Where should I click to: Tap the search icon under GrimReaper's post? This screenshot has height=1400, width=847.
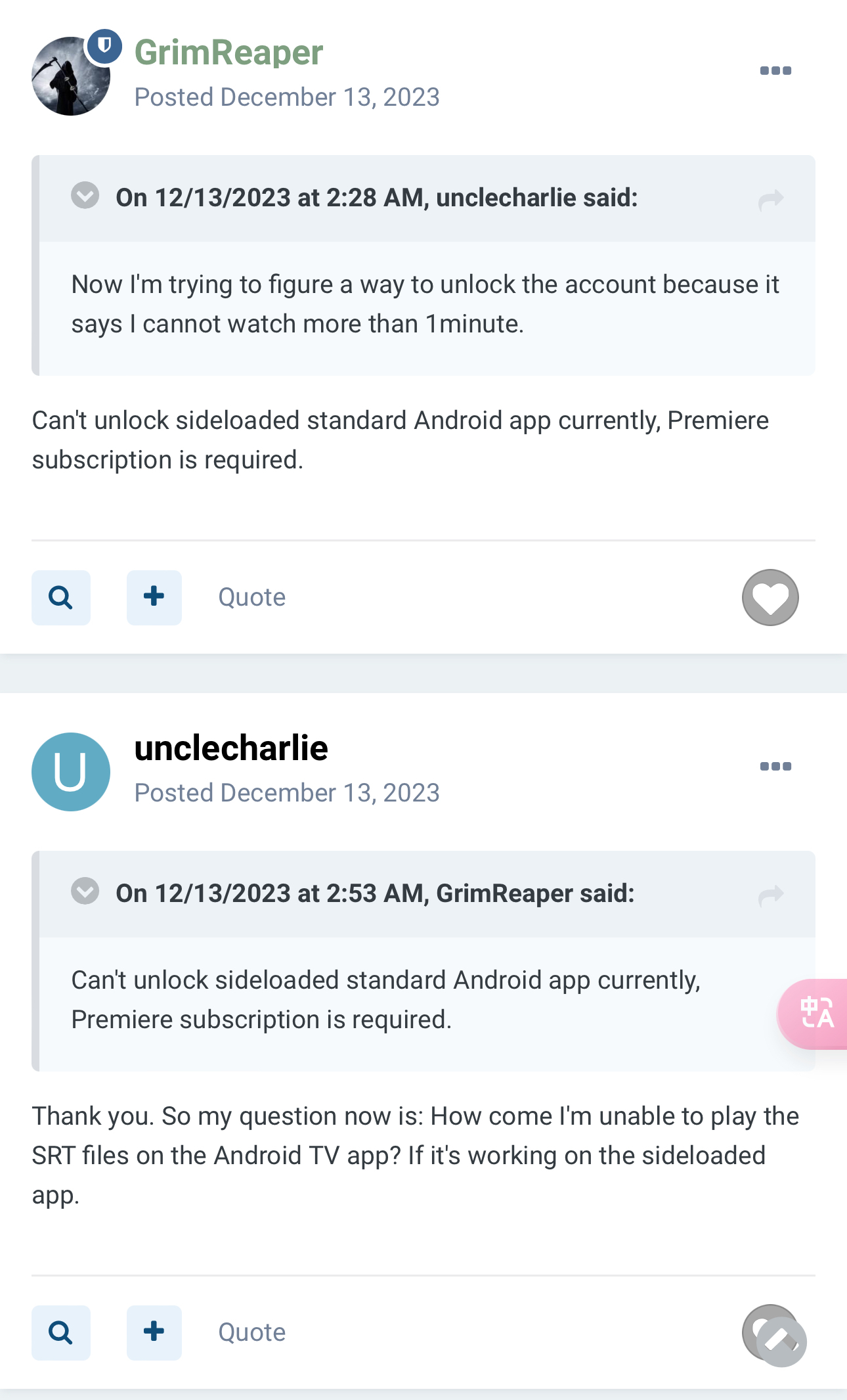coord(61,598)
